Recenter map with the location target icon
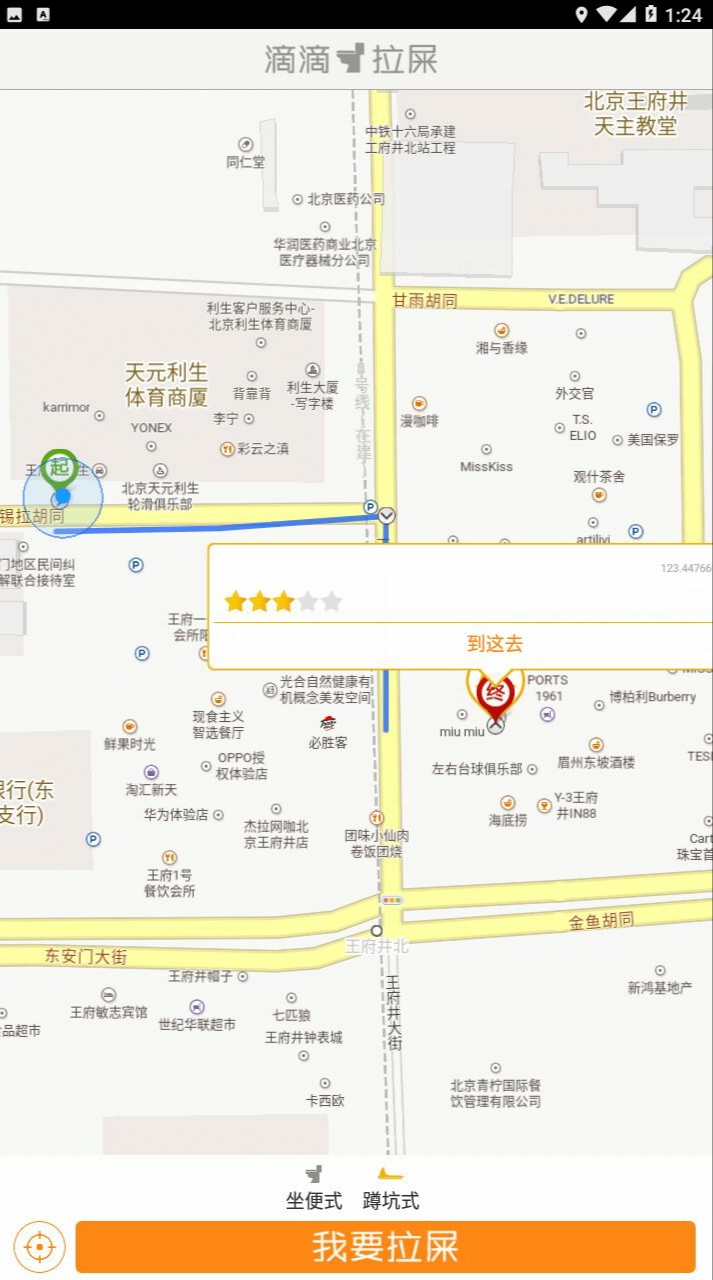The image size is (713, 1280). point(40,1247)
